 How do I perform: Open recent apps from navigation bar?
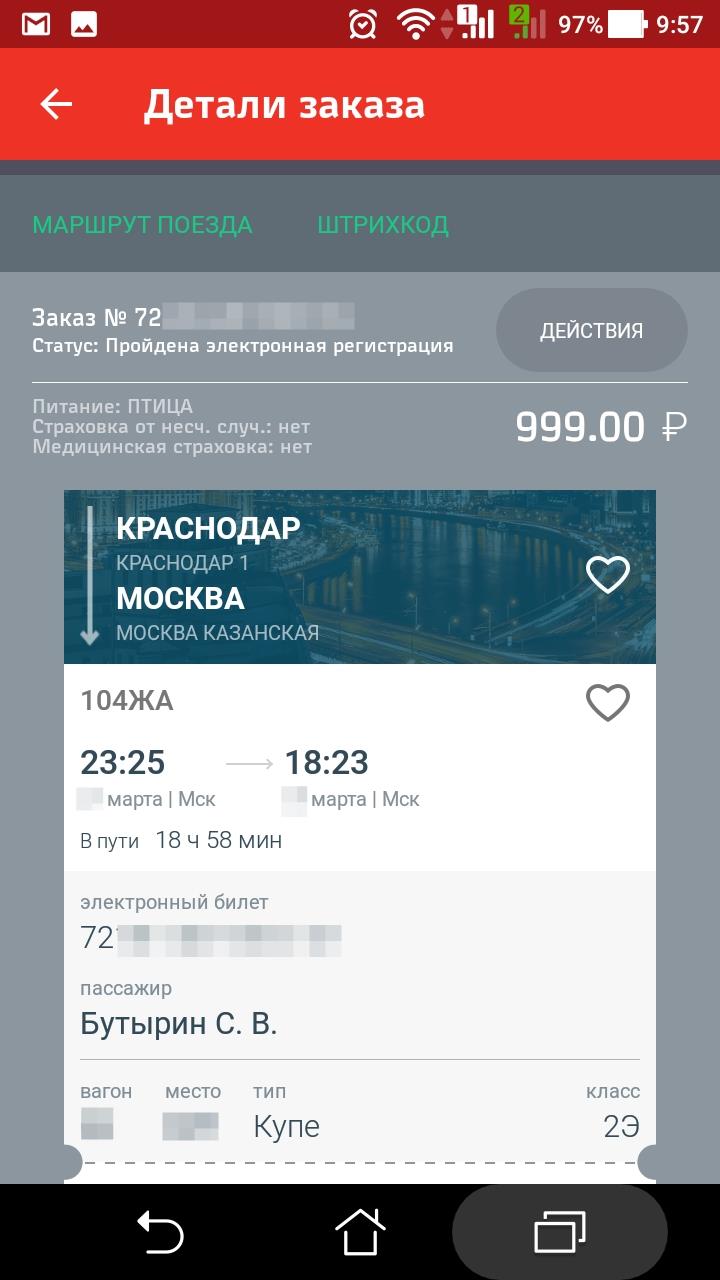[560, 1232]
